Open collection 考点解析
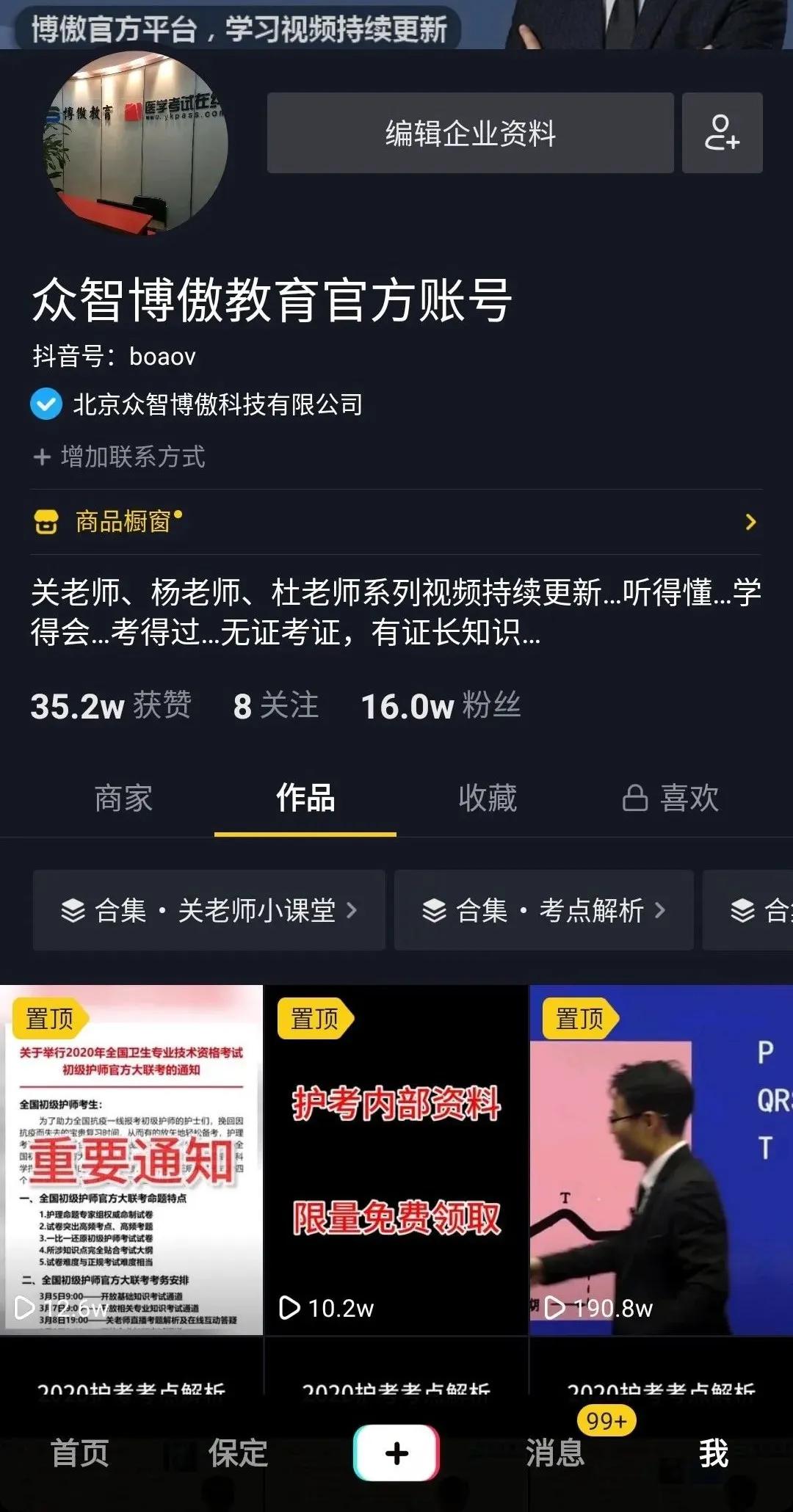The image size is (793, 1512). point(544,910)
